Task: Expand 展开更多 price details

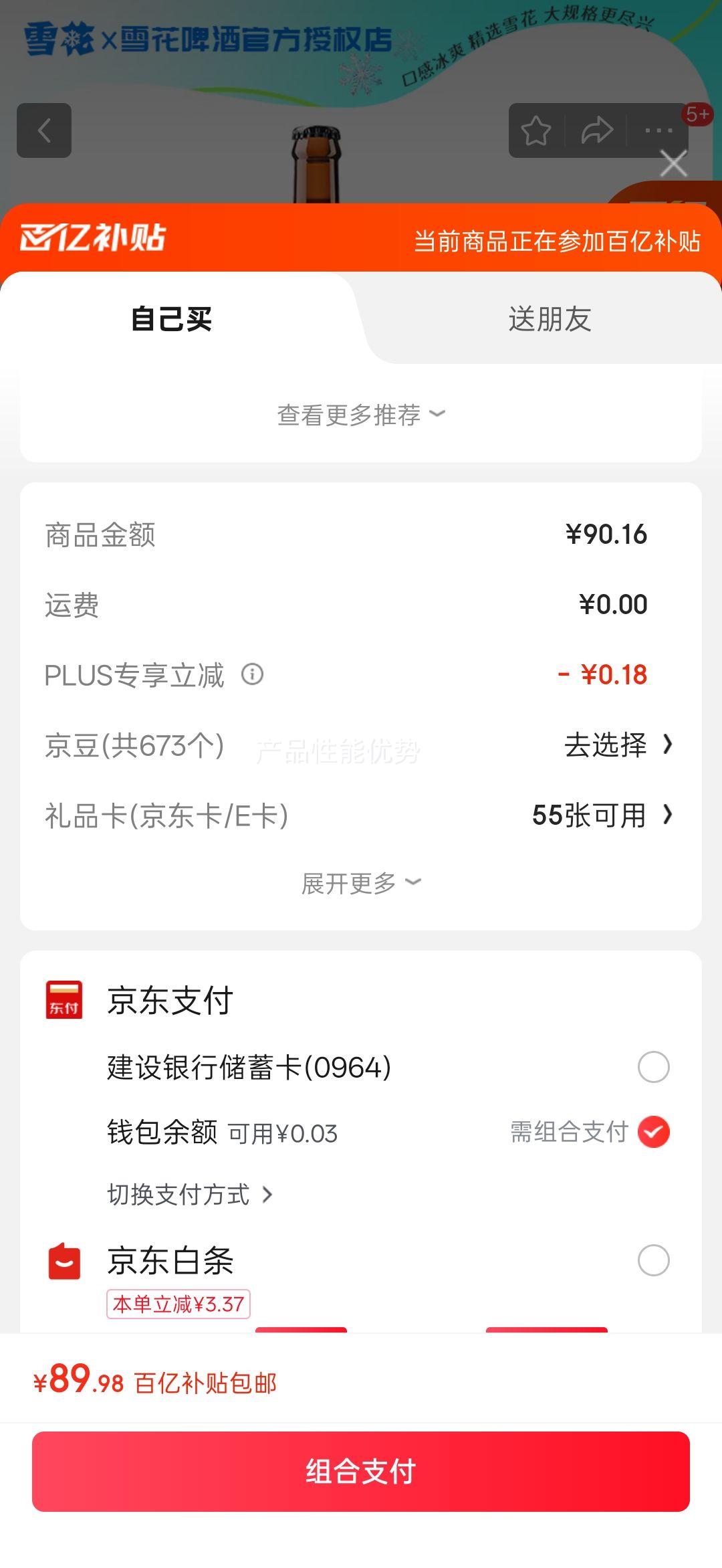Action: tap(361, 883)
